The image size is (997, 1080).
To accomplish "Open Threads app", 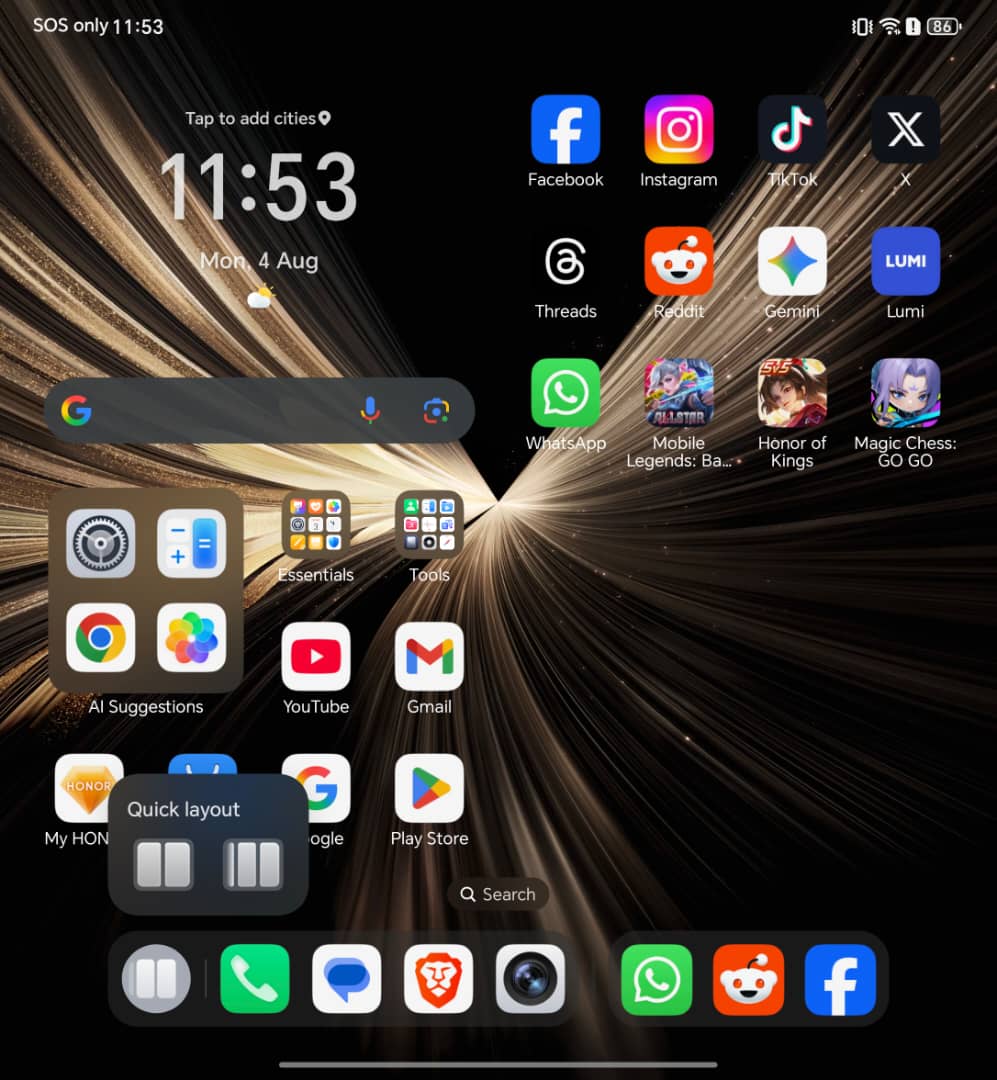I will coord(565,262).
